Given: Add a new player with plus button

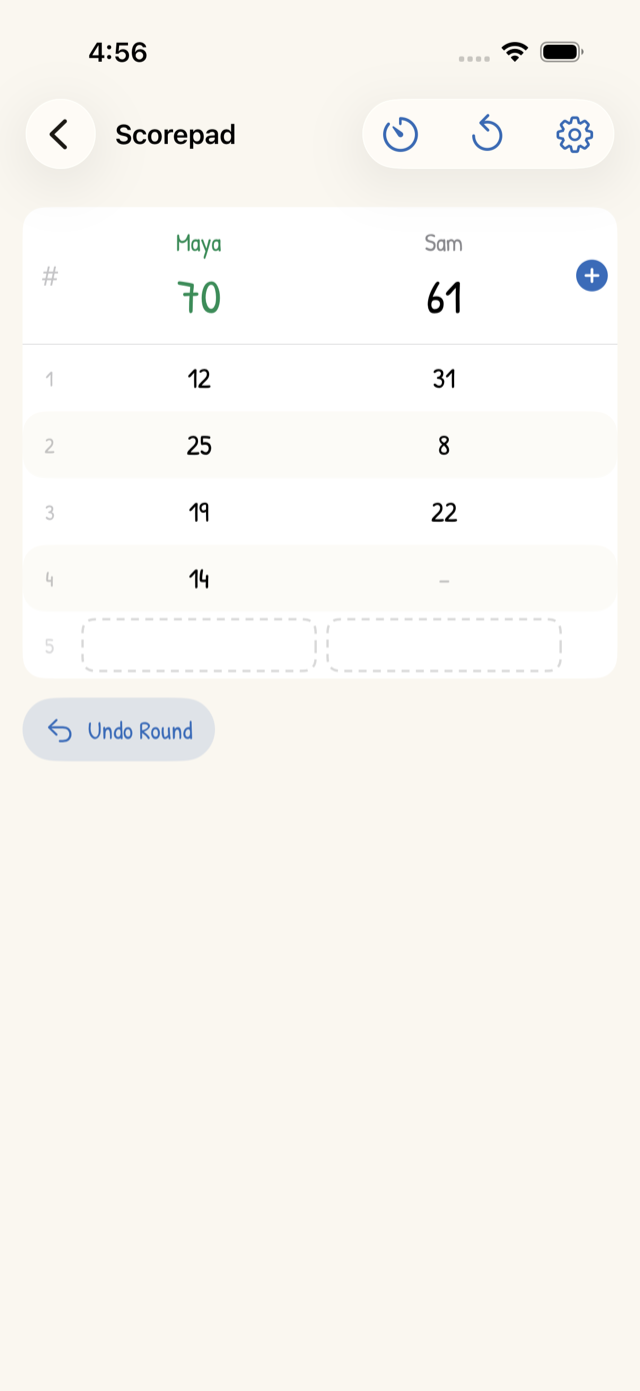Looking at the screenshot, I should [592, 276].
